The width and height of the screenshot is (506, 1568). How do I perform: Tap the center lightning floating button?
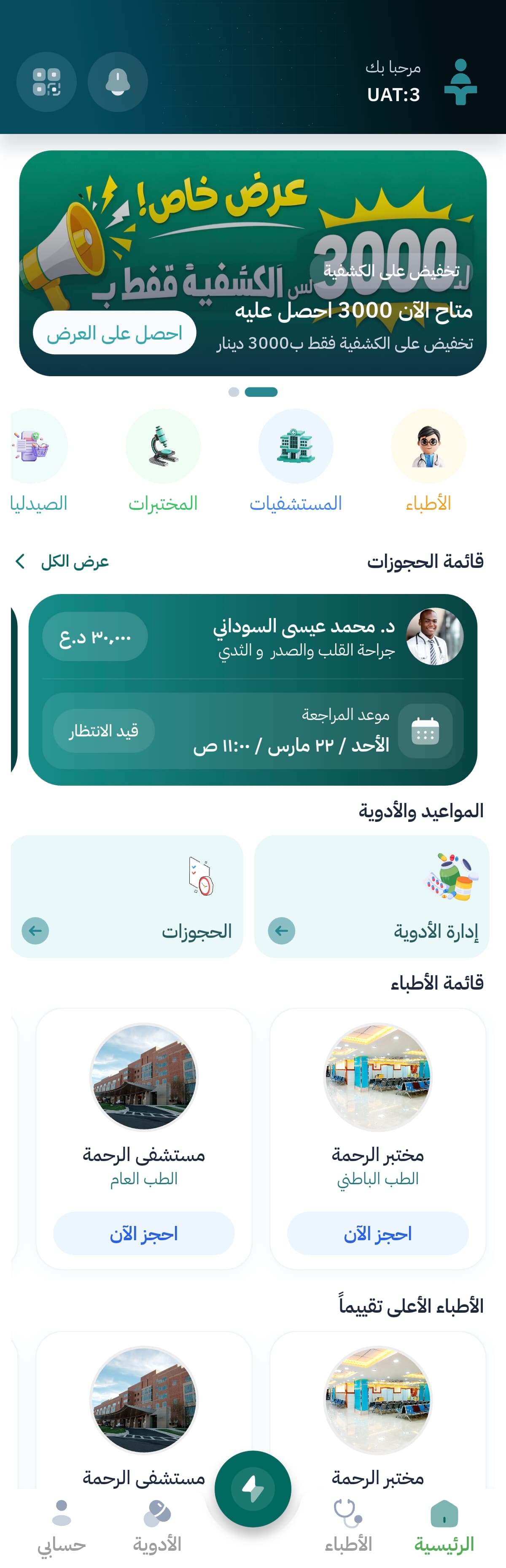(x=253, y=1489)
